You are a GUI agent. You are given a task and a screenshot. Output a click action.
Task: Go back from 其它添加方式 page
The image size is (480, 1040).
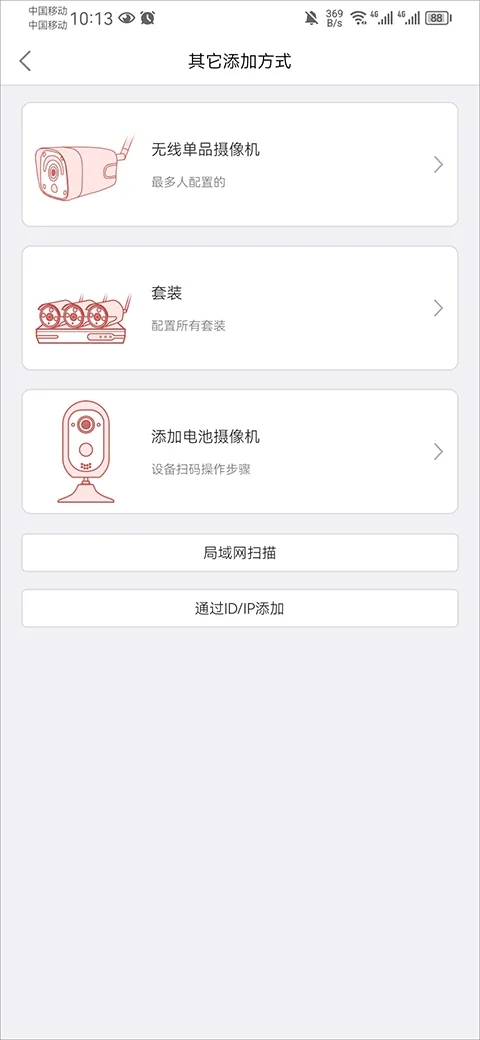[25, 61]
